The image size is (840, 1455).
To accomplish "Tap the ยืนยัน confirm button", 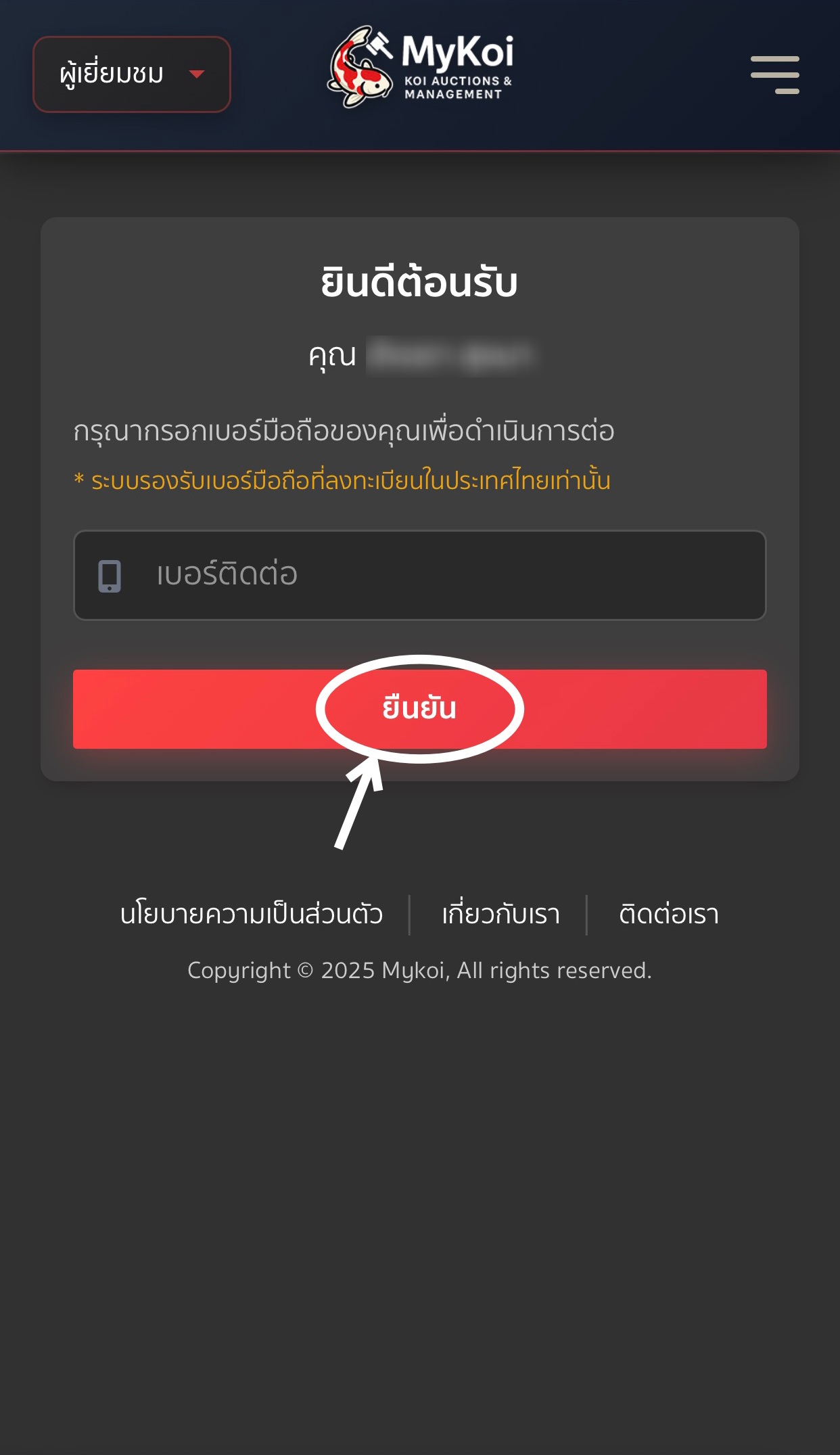I will pyautogui.click(x=419, y=709).
